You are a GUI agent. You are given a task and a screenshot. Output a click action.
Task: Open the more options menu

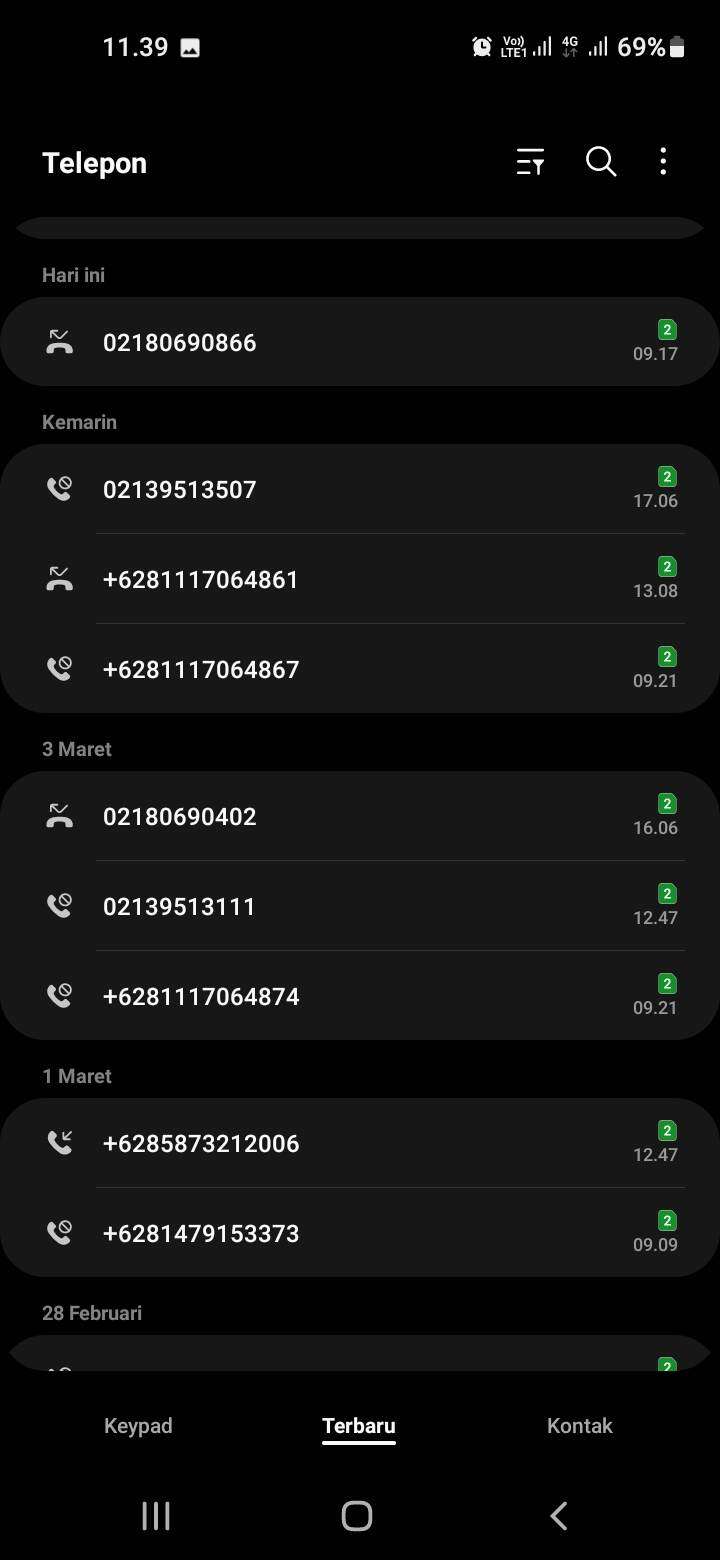pyautogui.click(x=663, y=162)
